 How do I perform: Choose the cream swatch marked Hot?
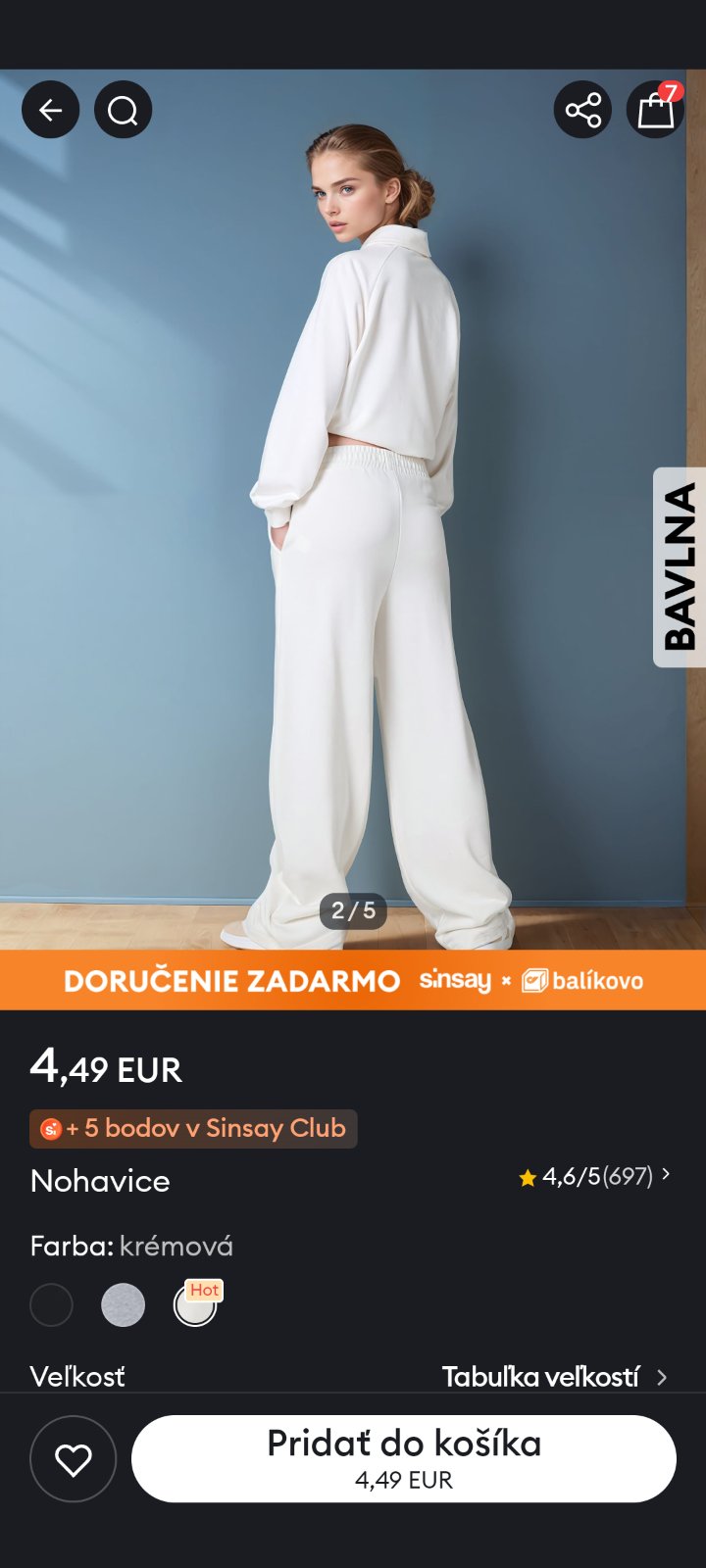coord(195,1305)
